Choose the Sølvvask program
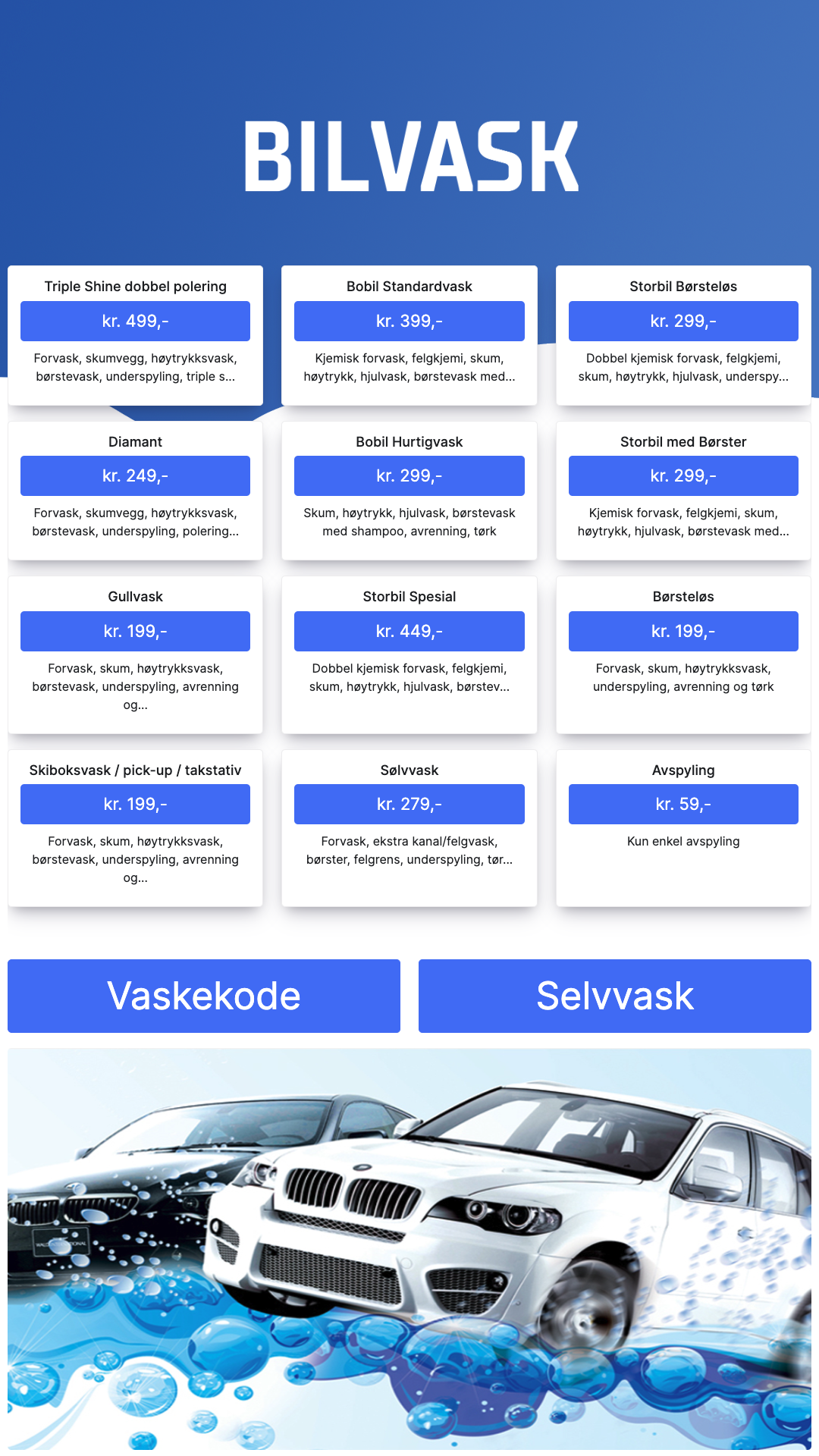The height and width of the screenshot is (1456, 819). click(409, 828)
